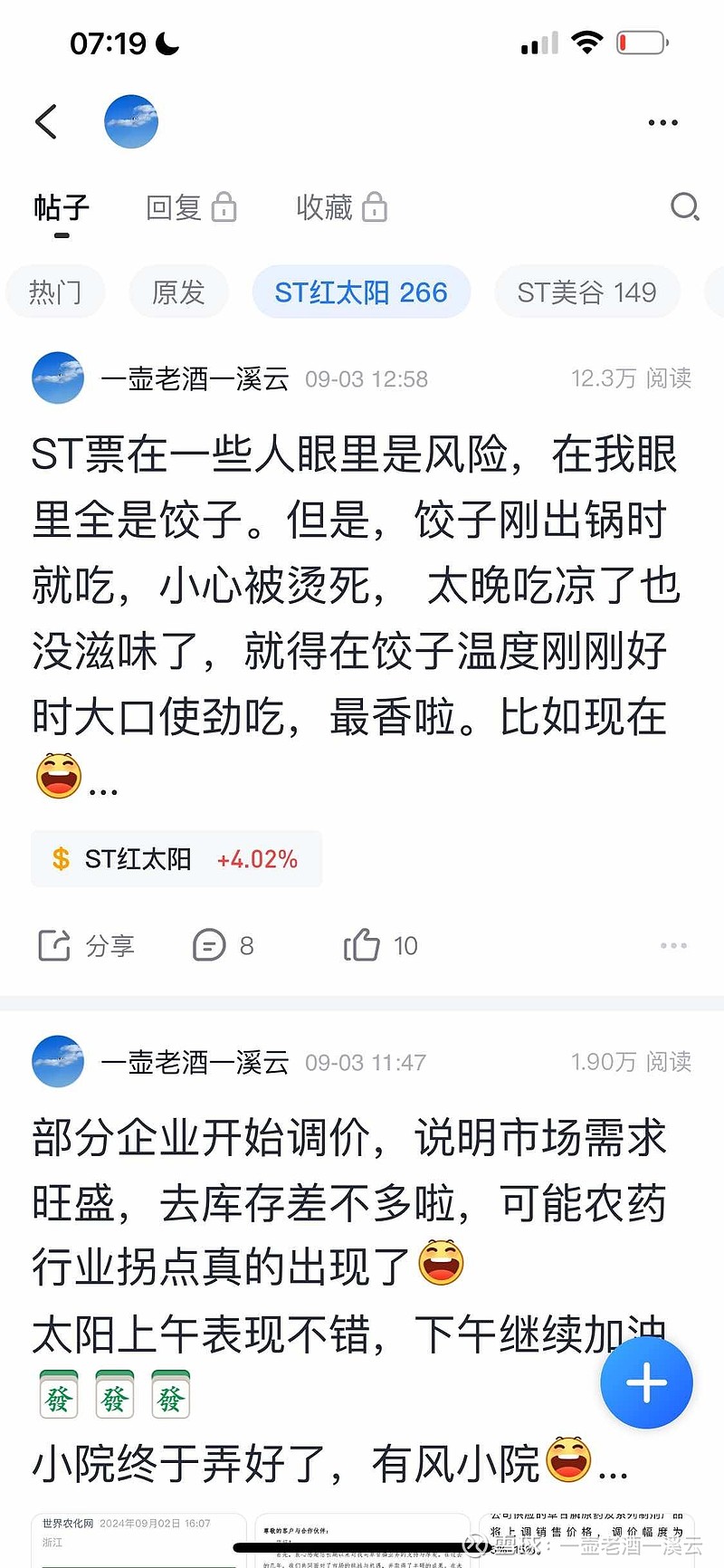Viewport: 724px width, 1568px height.
Task: Select the ST红太阳 266 chip
Action: 361,292
